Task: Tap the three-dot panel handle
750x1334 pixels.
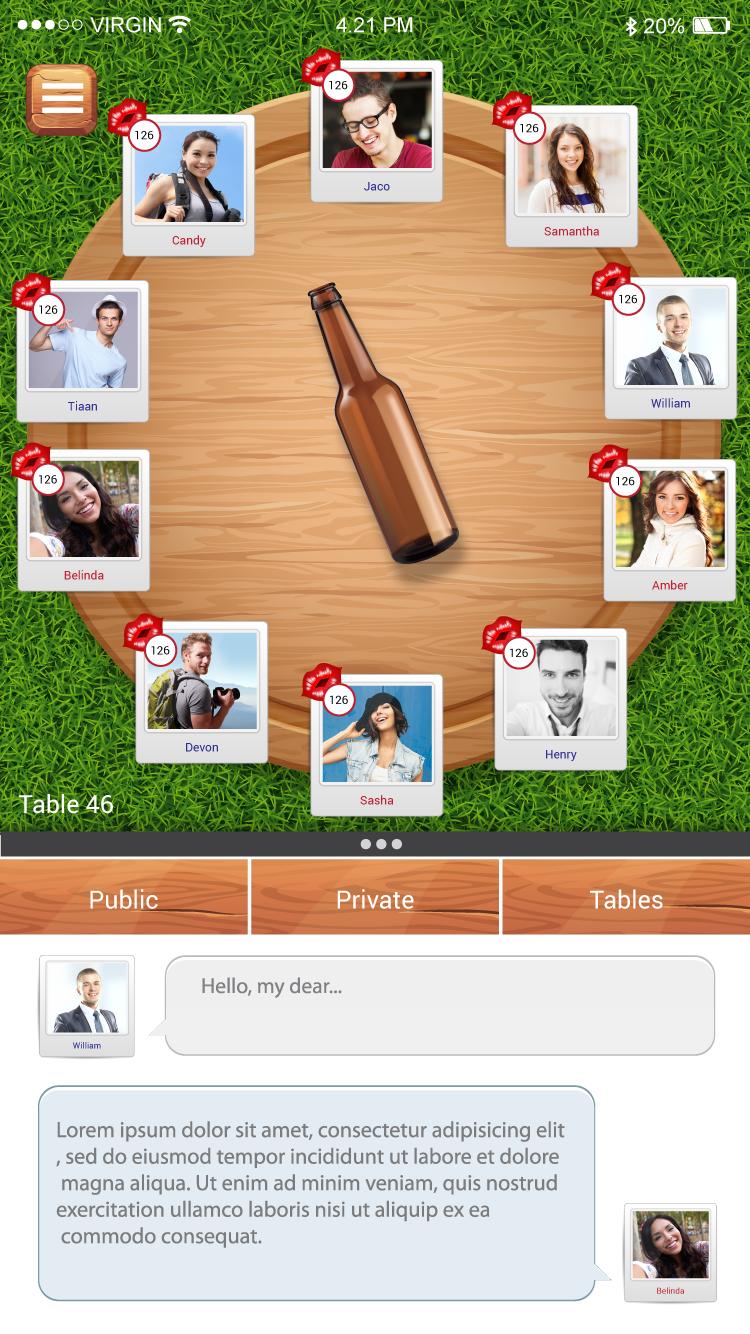Action: (x=381, y=844)
